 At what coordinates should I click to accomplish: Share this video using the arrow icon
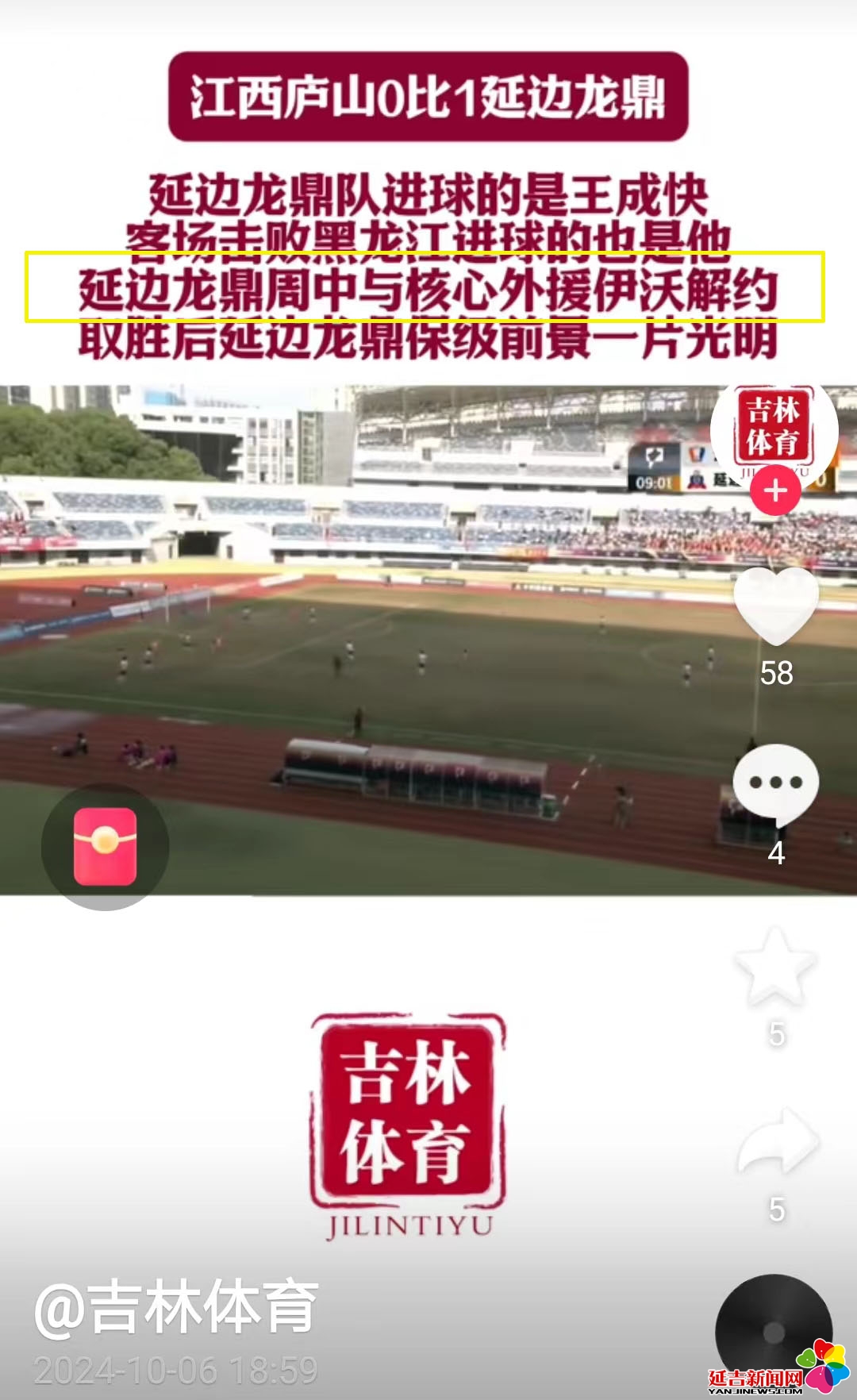(777, 1141)
